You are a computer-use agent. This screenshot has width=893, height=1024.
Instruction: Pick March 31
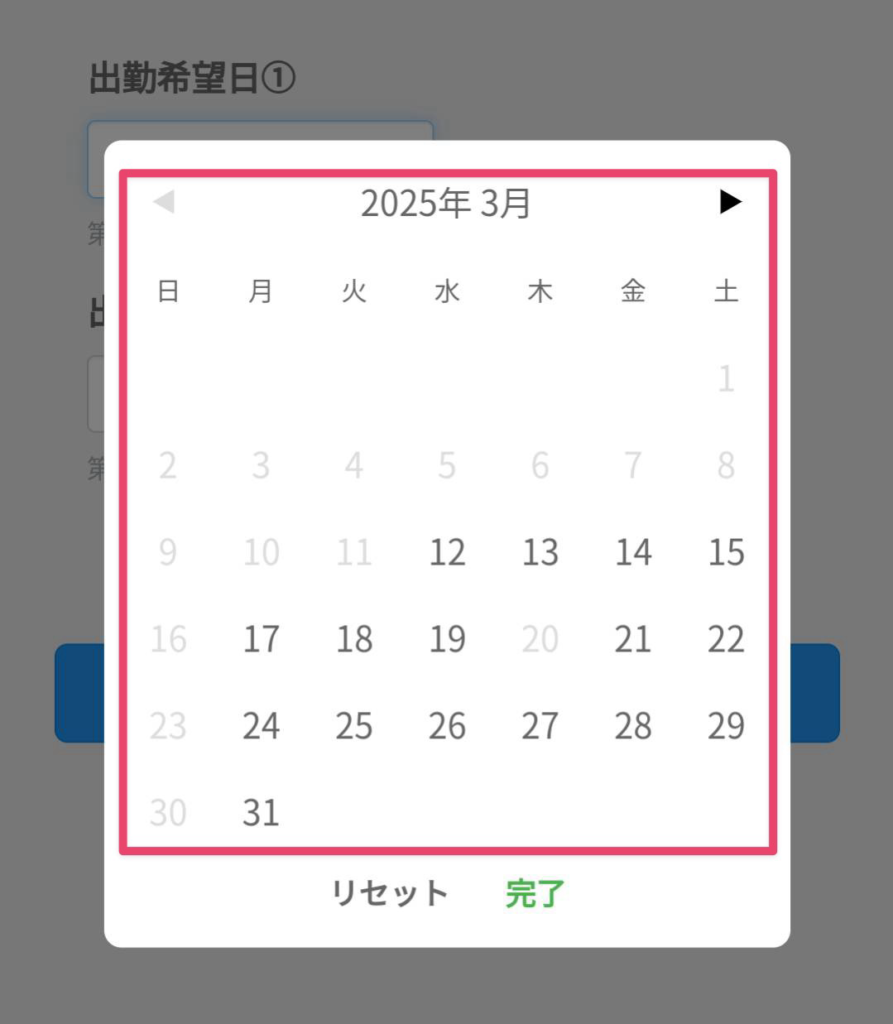(x=261, y=813)
